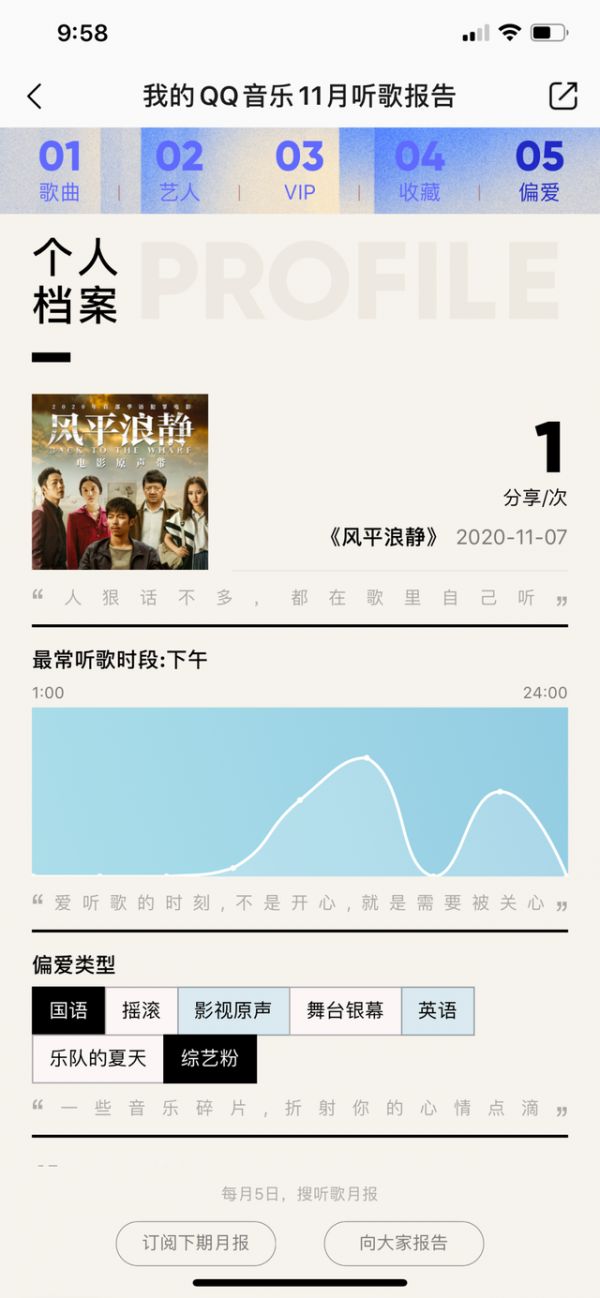Screen dimensions: 600x1298
Task: Tap the 摇滚 genre tag
Action: click(141, 1011)
